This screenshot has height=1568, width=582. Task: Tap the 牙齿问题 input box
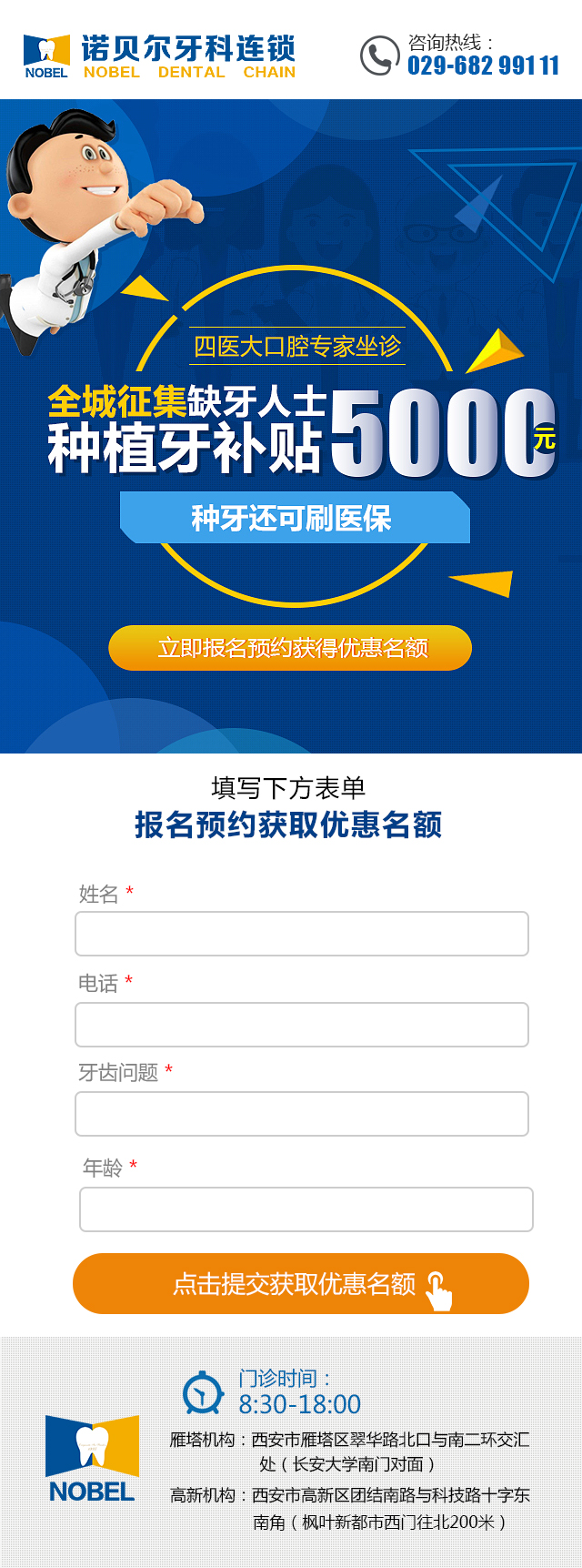[x=301, y=1114]
